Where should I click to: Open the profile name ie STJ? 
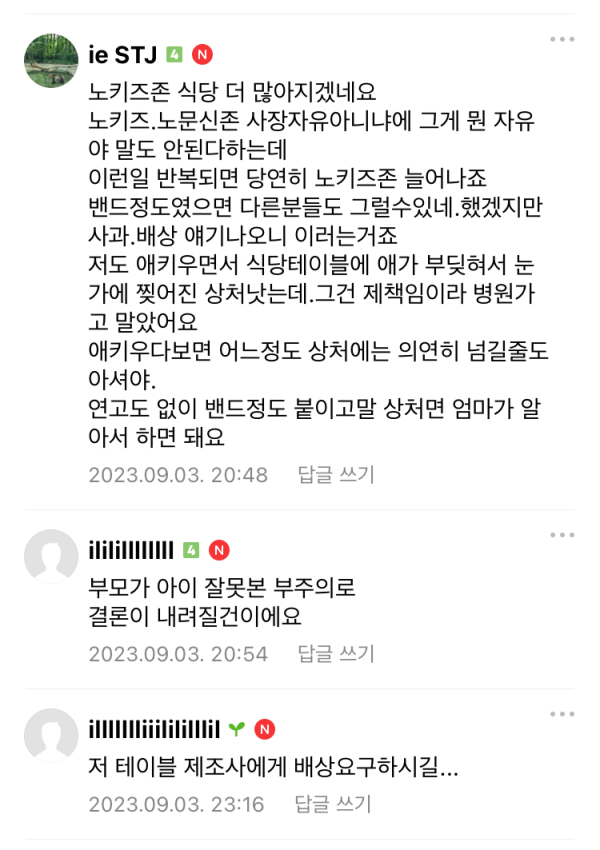122,54
